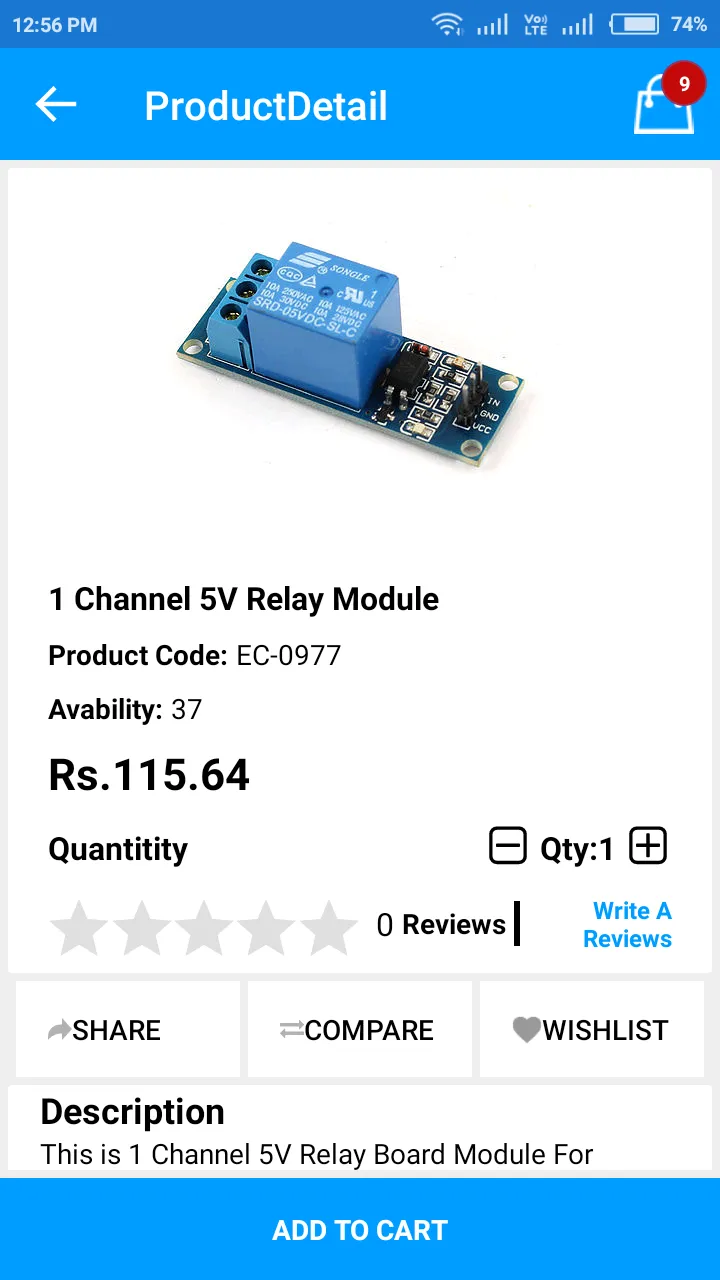The image size is (720, 1280).
Task: Open 0 Reviews to view reviews
Action: 442,925
